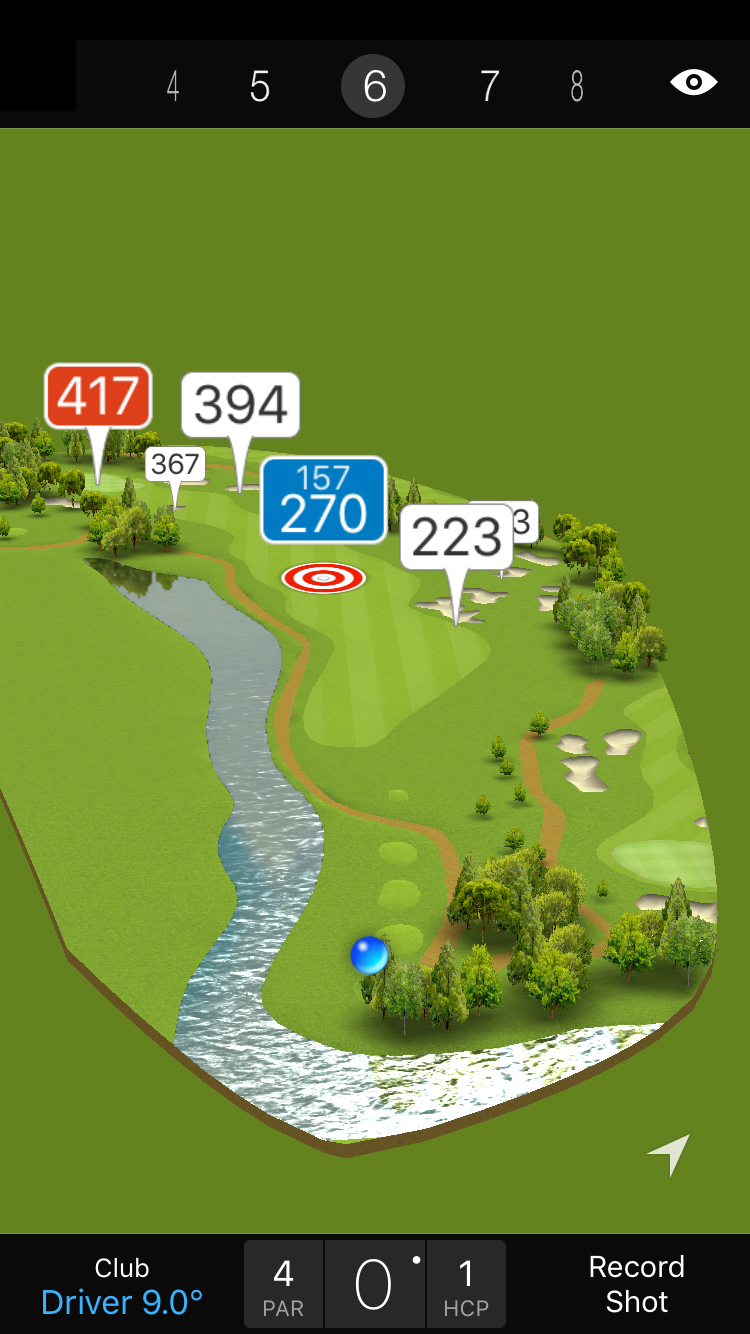
Task: Tap the red bullseye target
Action: point(323,578)
